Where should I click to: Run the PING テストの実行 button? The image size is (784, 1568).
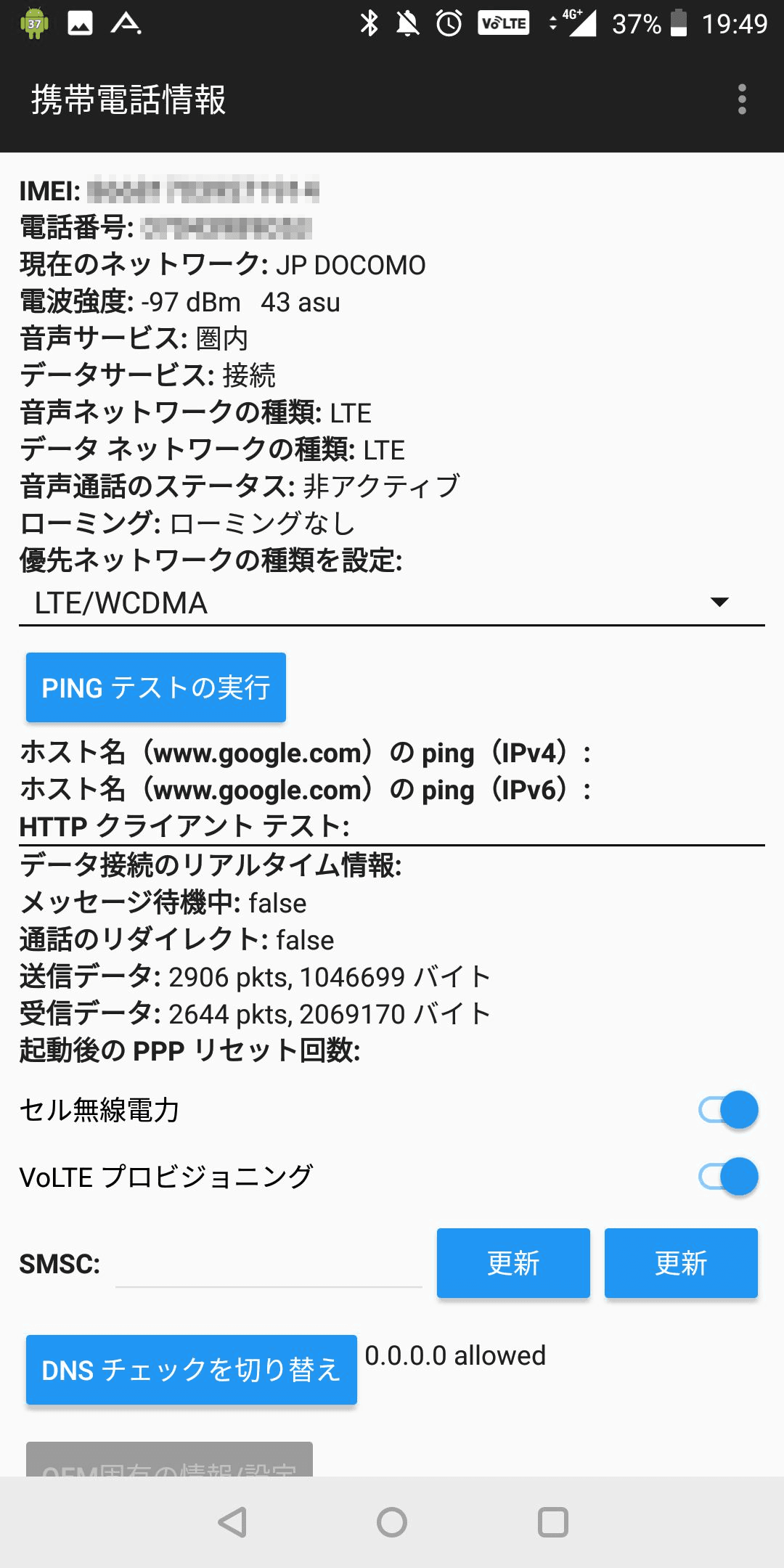pyautogui.click(x=156, y=687)
